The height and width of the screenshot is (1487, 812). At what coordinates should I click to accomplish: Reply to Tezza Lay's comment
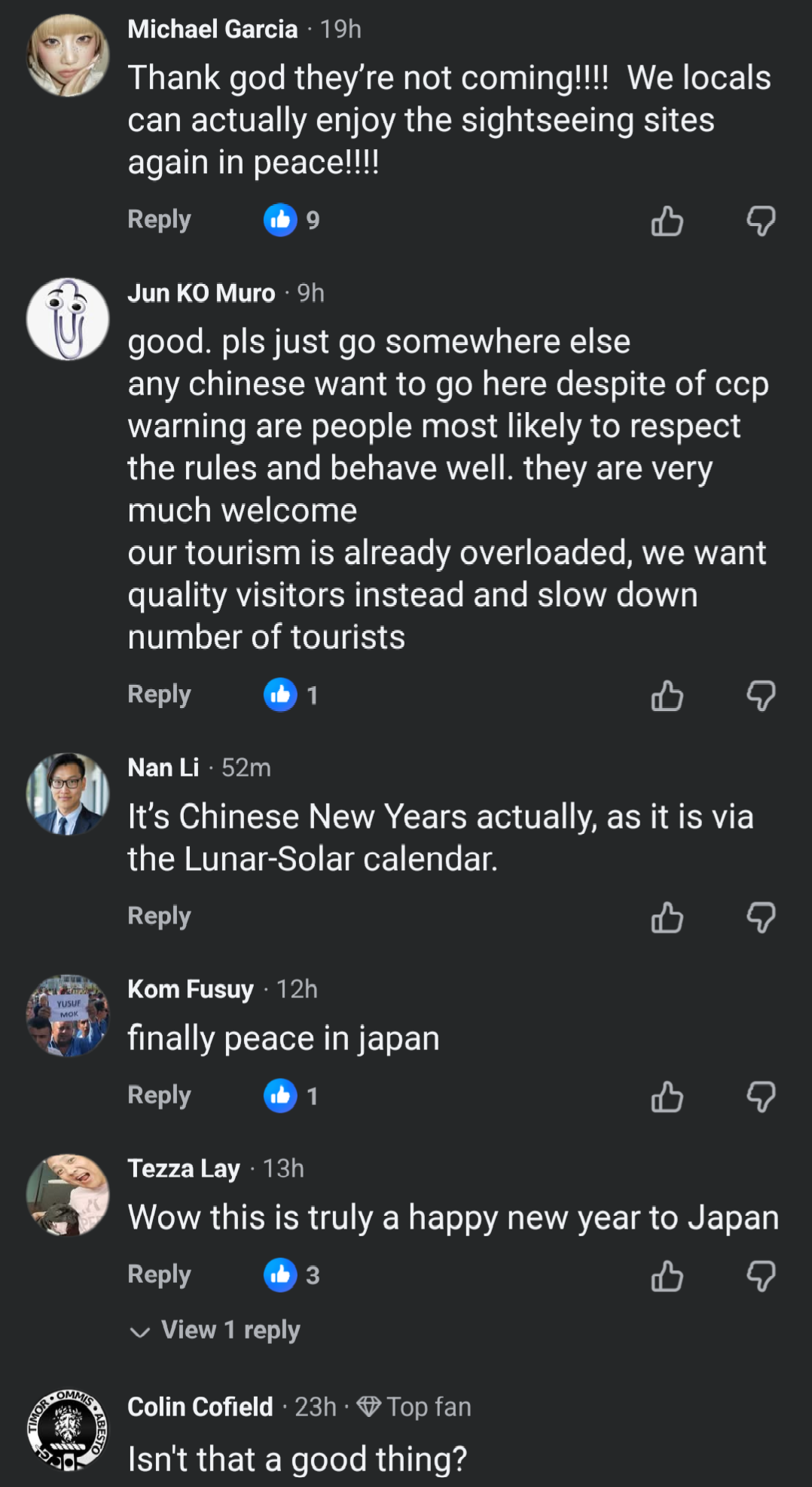tap(159, 1275)
